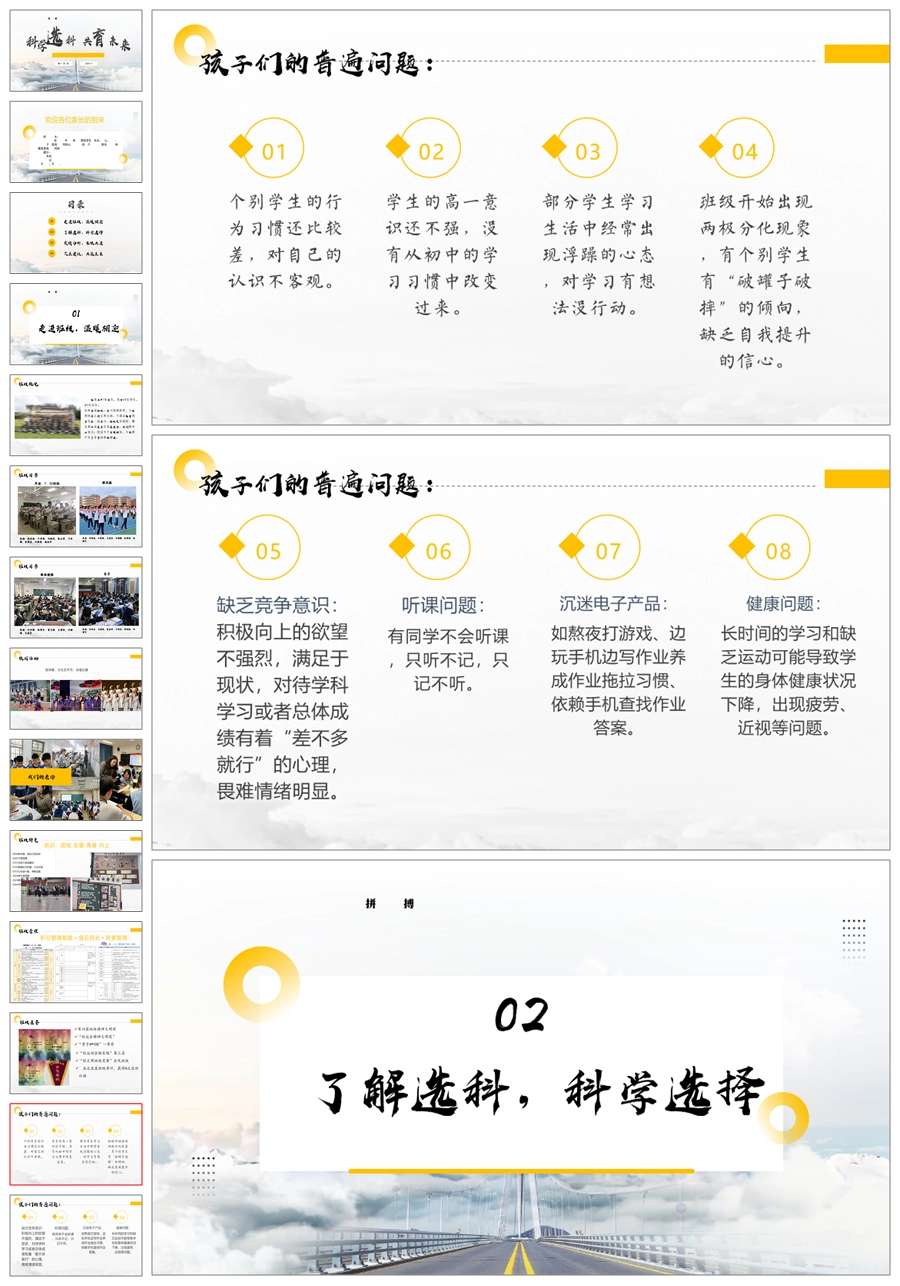900x1286 pixels.
Task: Open the slide thumbnail showing the outdoor exercise photo
Action: (x=76, y=506)
